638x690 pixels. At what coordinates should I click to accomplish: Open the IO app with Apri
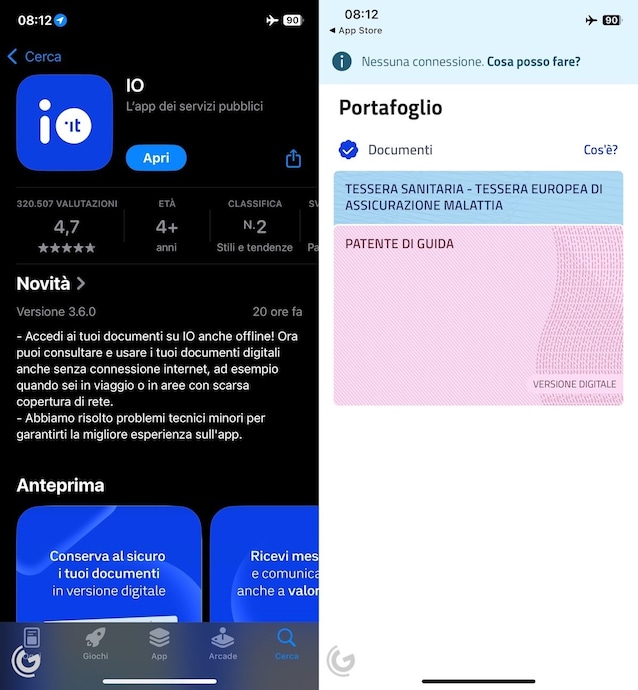(x=156, y=158)
